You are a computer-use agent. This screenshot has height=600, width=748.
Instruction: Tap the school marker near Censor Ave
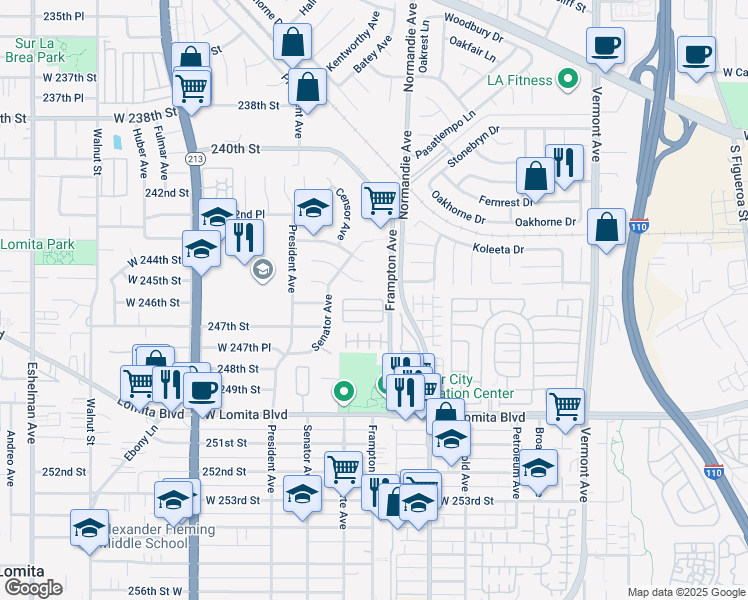313,209
